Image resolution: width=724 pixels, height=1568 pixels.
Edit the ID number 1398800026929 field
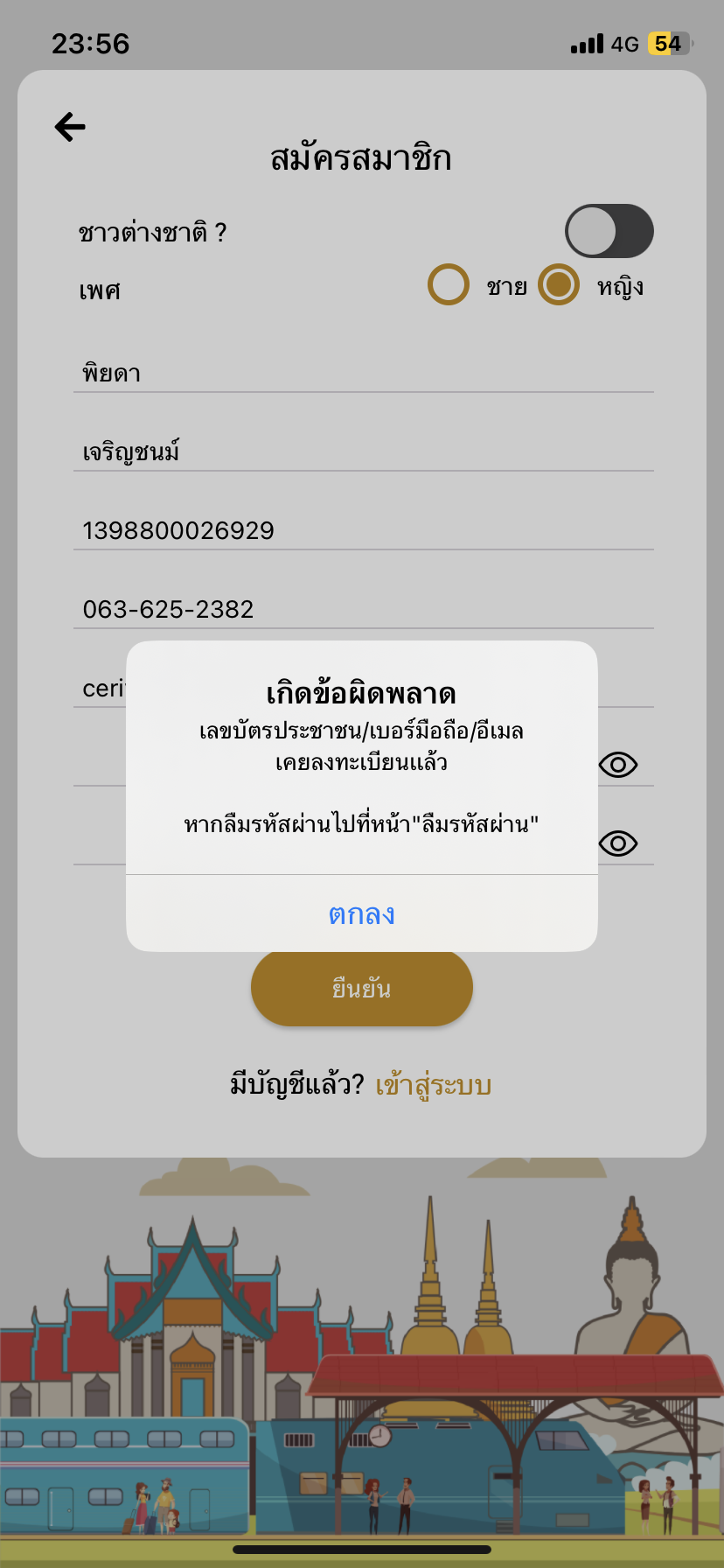click(362, 531)
